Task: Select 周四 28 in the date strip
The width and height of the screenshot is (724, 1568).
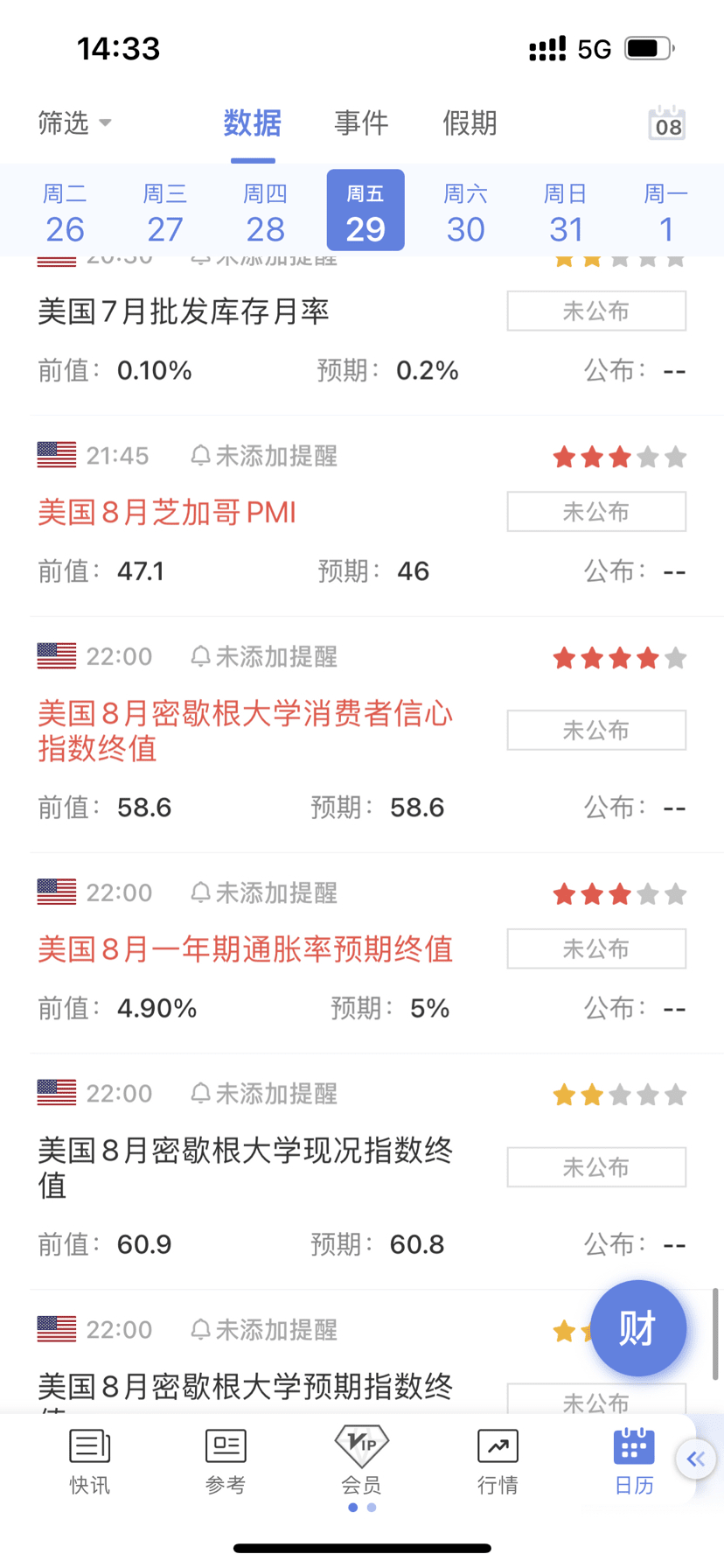Action: tap(265, 212)
